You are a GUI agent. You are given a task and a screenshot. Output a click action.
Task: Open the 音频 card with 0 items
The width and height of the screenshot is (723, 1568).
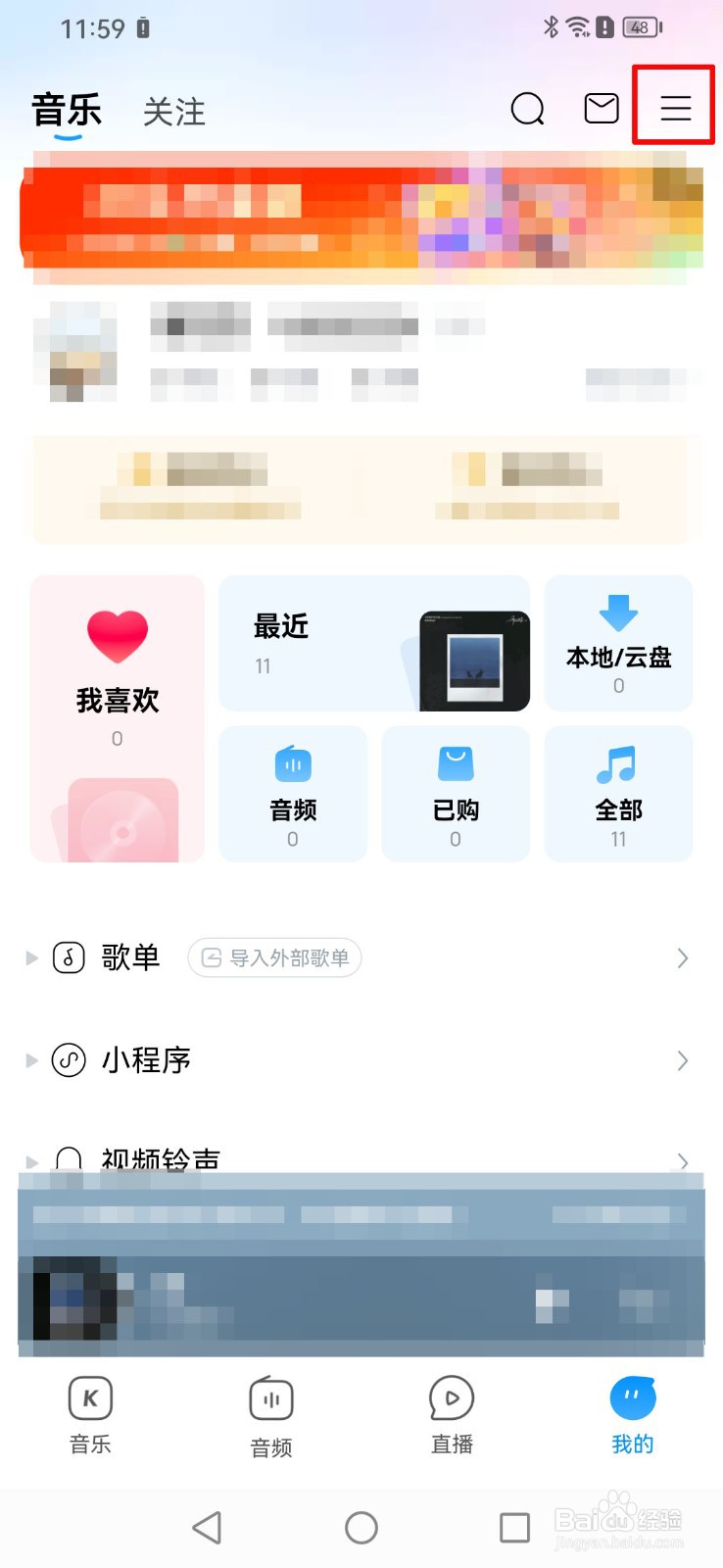293,795
